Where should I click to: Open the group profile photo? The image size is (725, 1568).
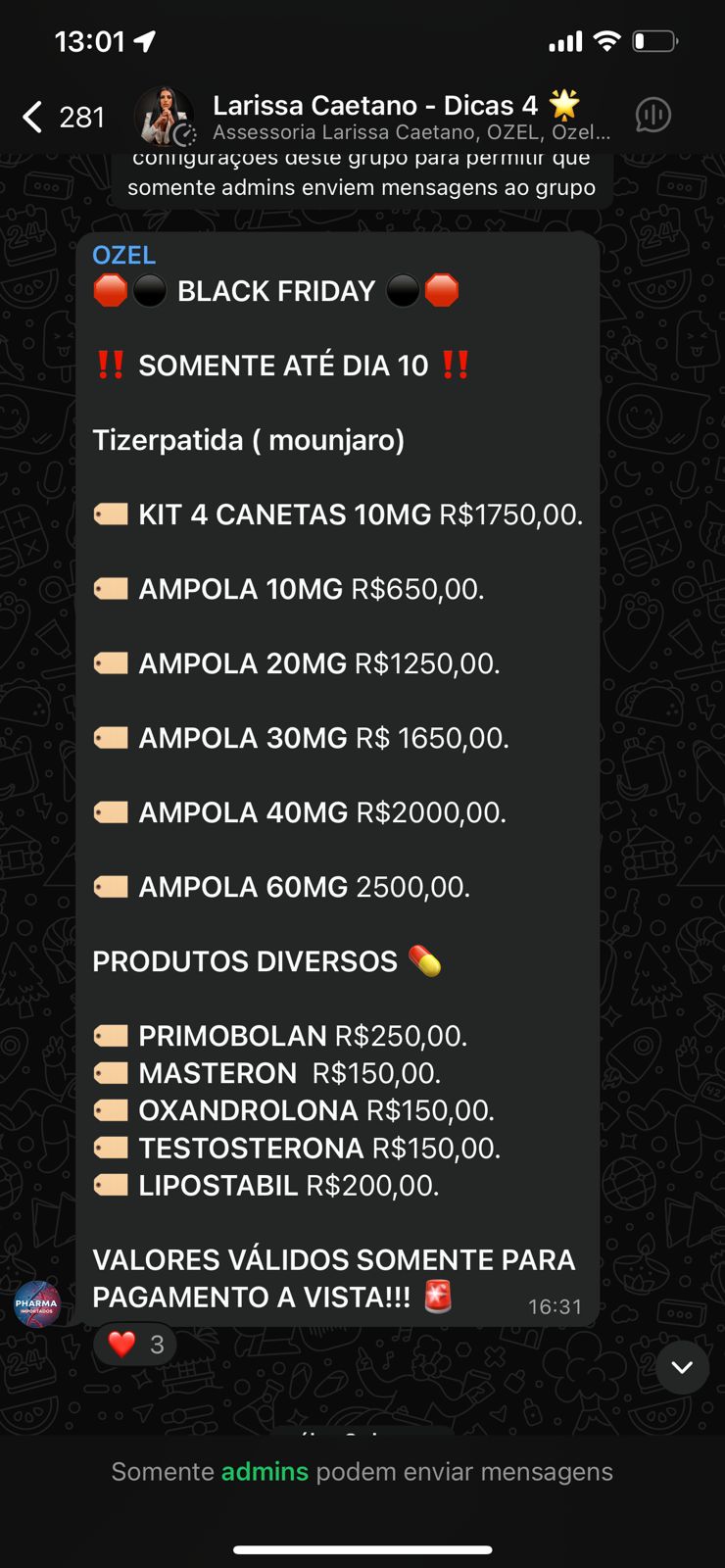tap(164, 116)
